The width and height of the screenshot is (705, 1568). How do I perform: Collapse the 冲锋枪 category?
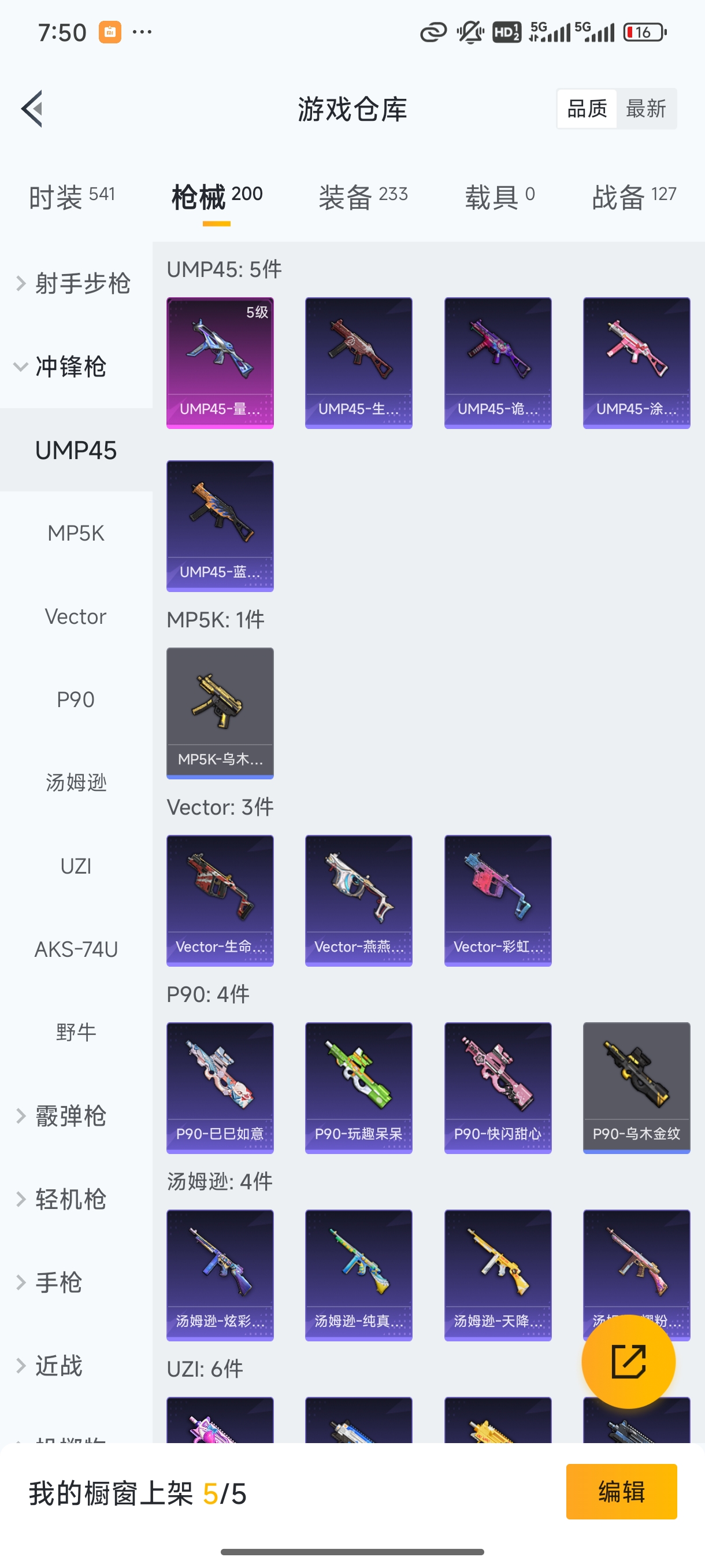[x=61, y=367]
